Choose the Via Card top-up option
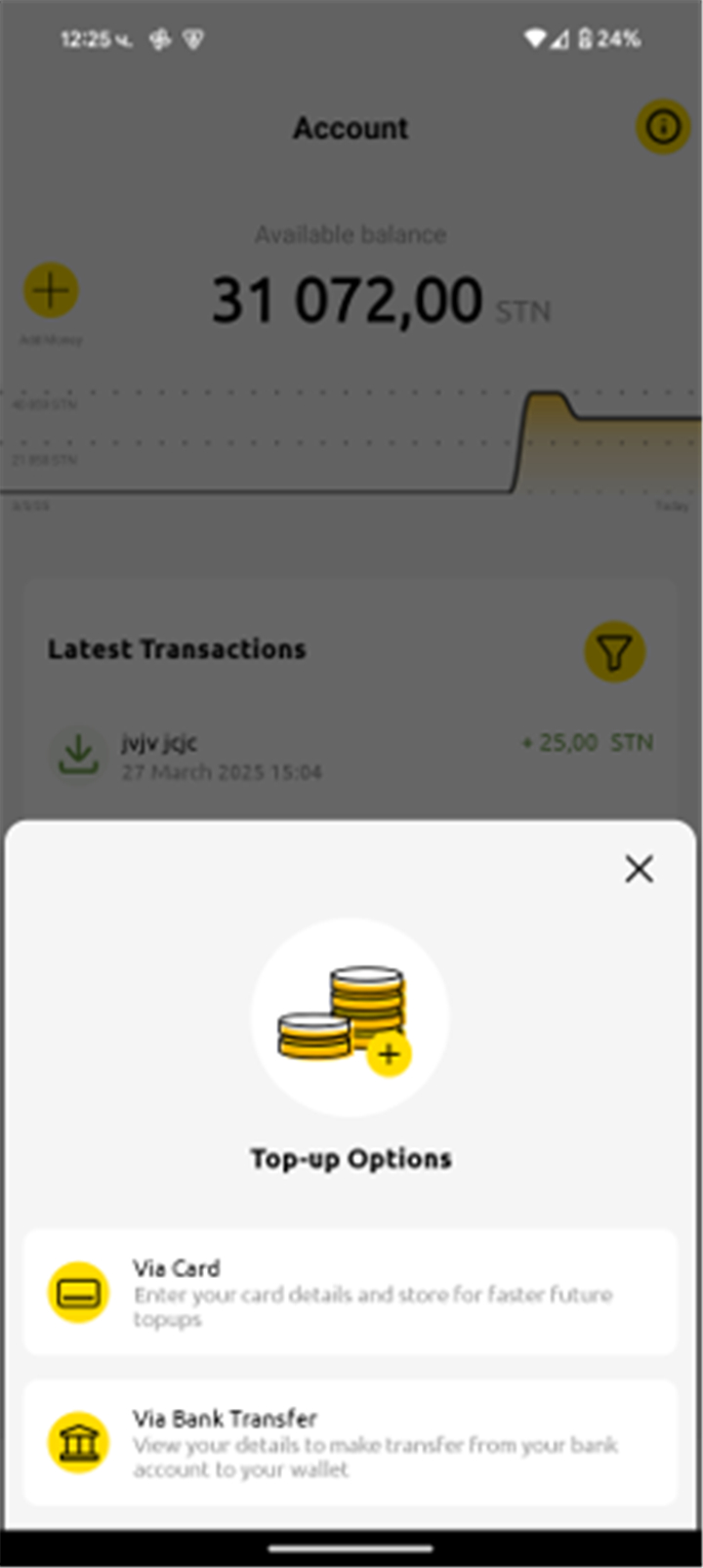703x1568 pixels. 351,1292
